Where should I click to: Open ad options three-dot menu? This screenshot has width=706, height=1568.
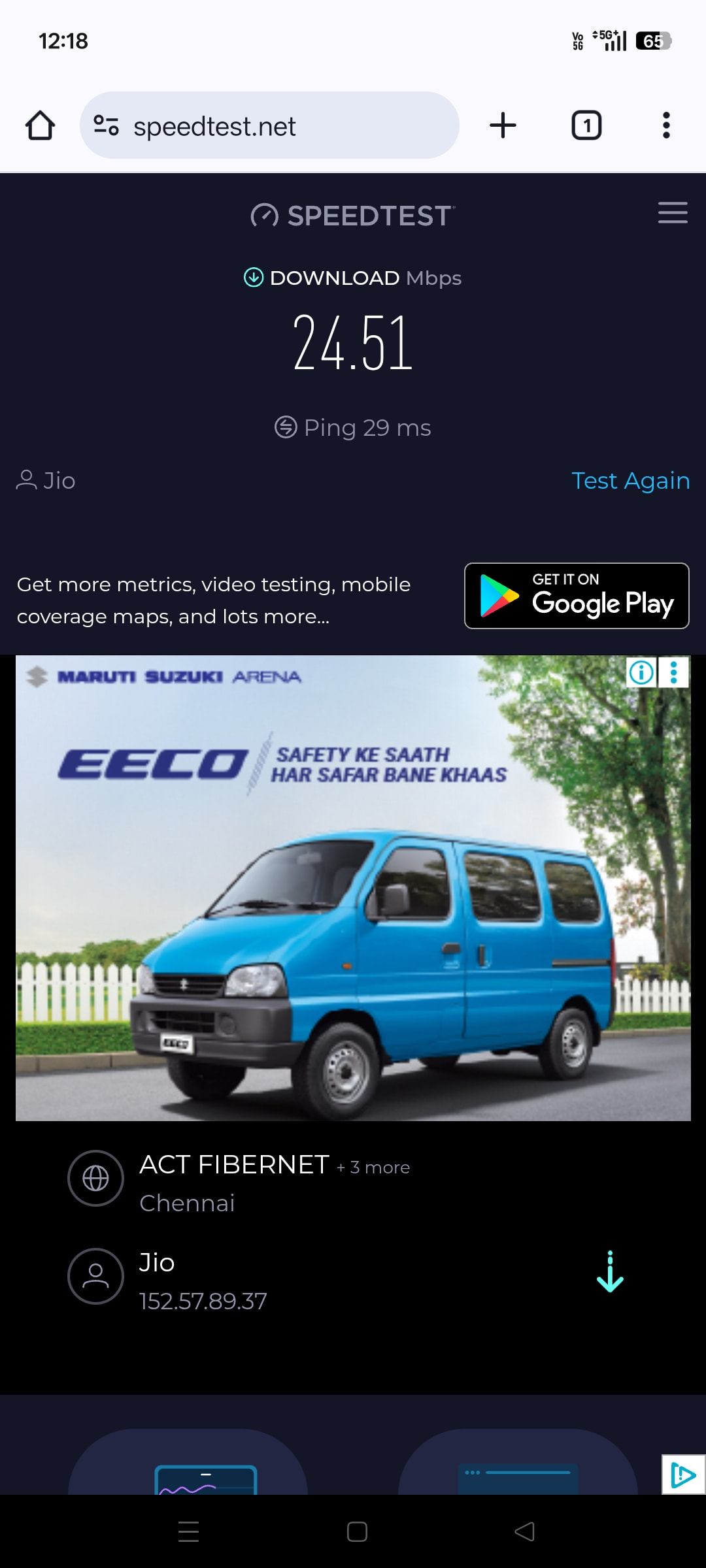[x=674, y=672]
